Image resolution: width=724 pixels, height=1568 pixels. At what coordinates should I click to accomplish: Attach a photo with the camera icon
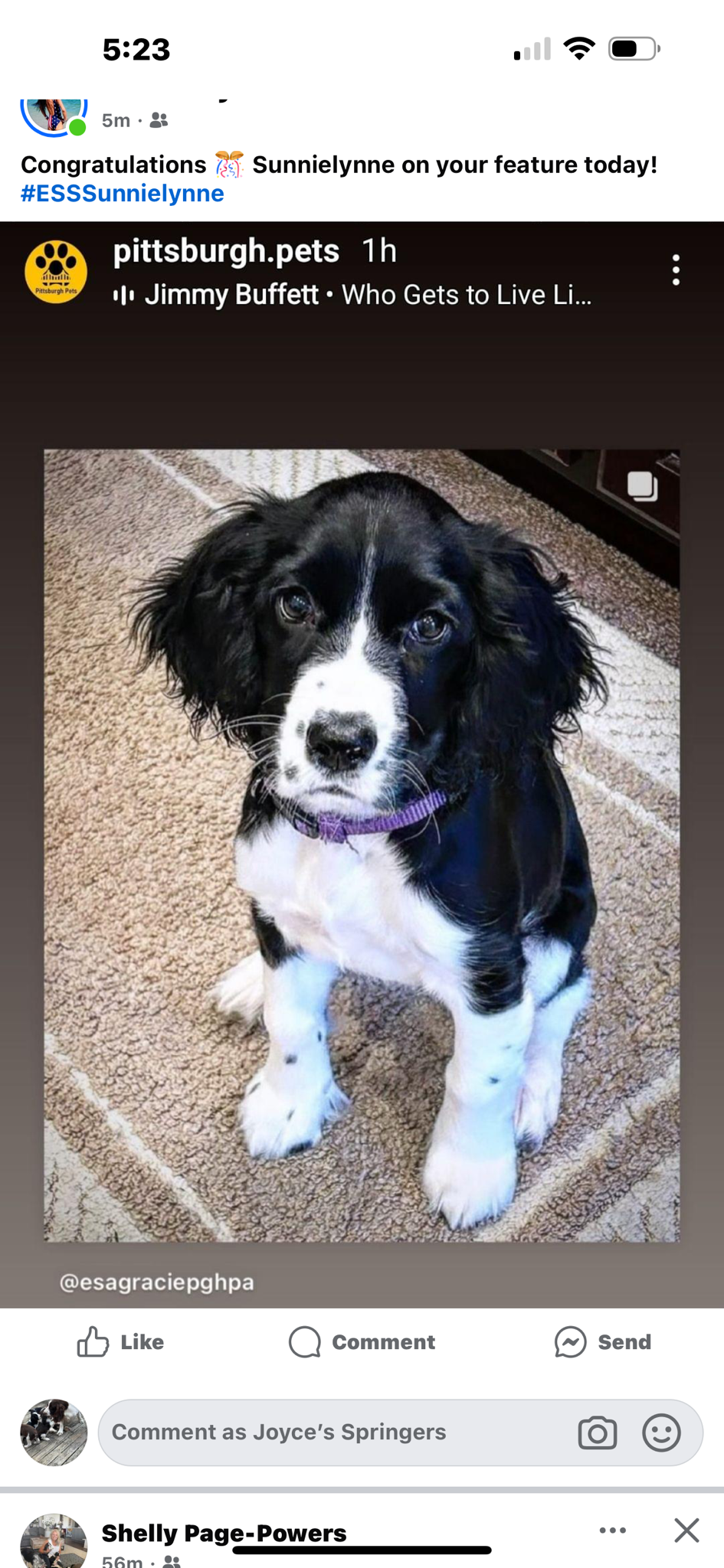[x=597, y=1432]
